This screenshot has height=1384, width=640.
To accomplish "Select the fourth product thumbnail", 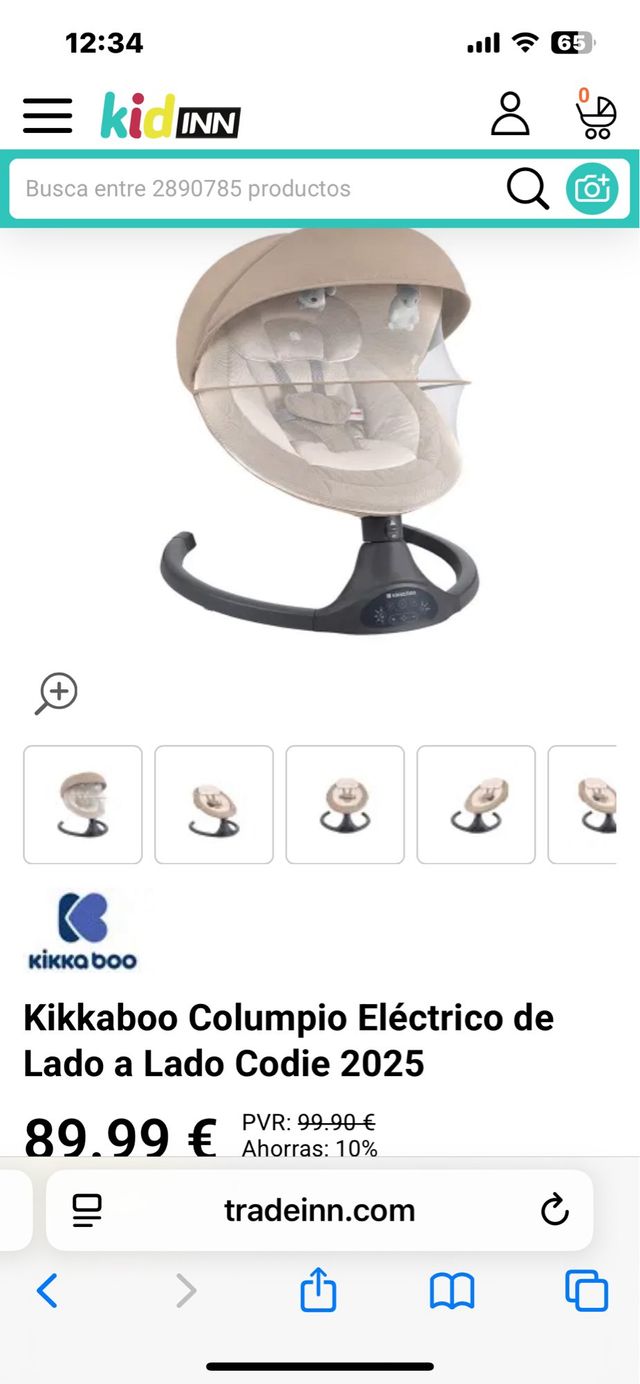I will pos(476,804).
